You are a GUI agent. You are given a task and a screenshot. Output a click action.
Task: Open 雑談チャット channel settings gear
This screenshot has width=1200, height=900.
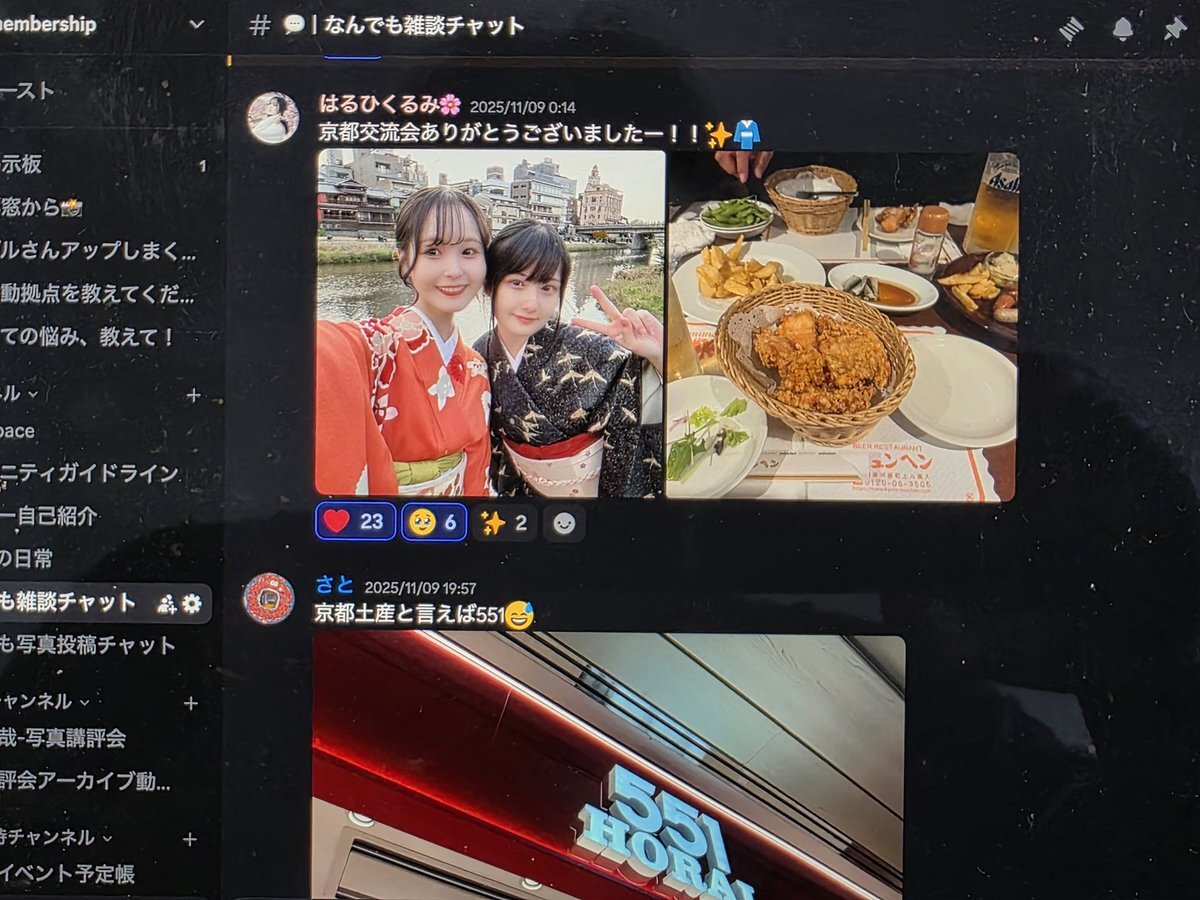click(x=192, y=603)
